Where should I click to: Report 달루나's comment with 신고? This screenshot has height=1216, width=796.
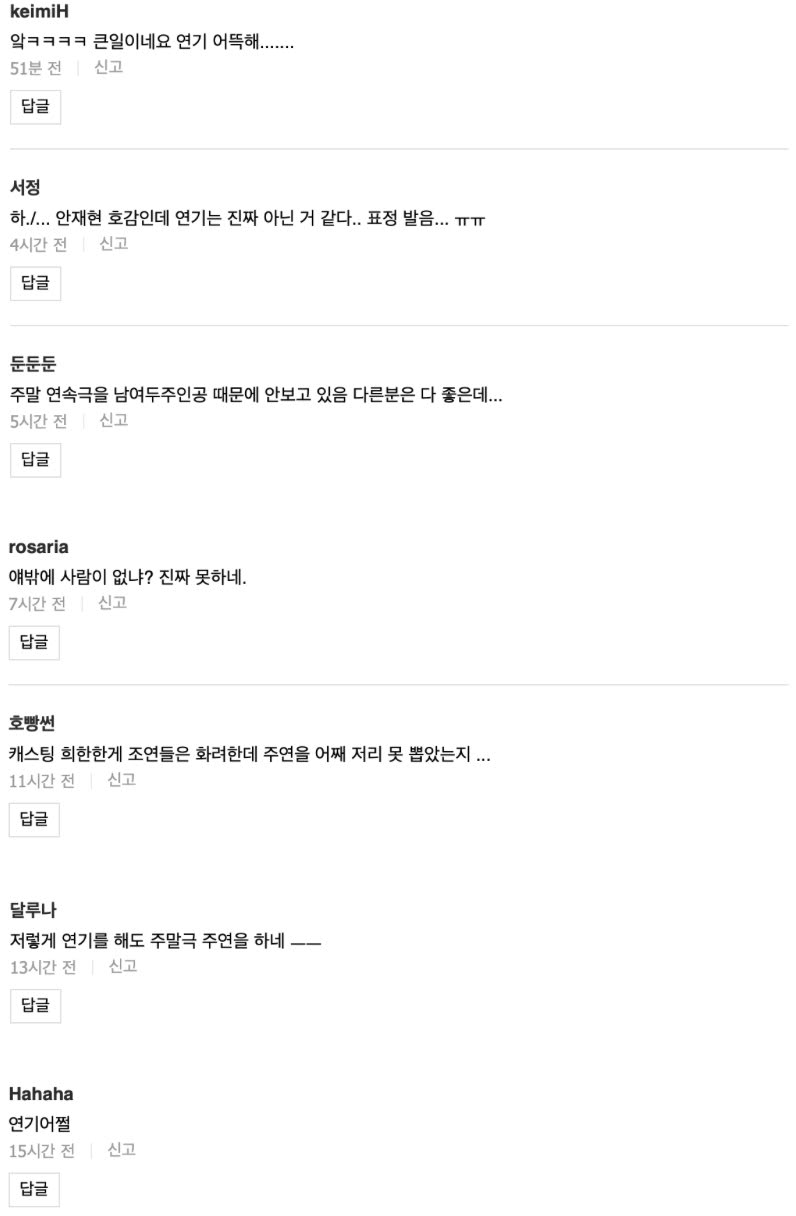(122, 967)
